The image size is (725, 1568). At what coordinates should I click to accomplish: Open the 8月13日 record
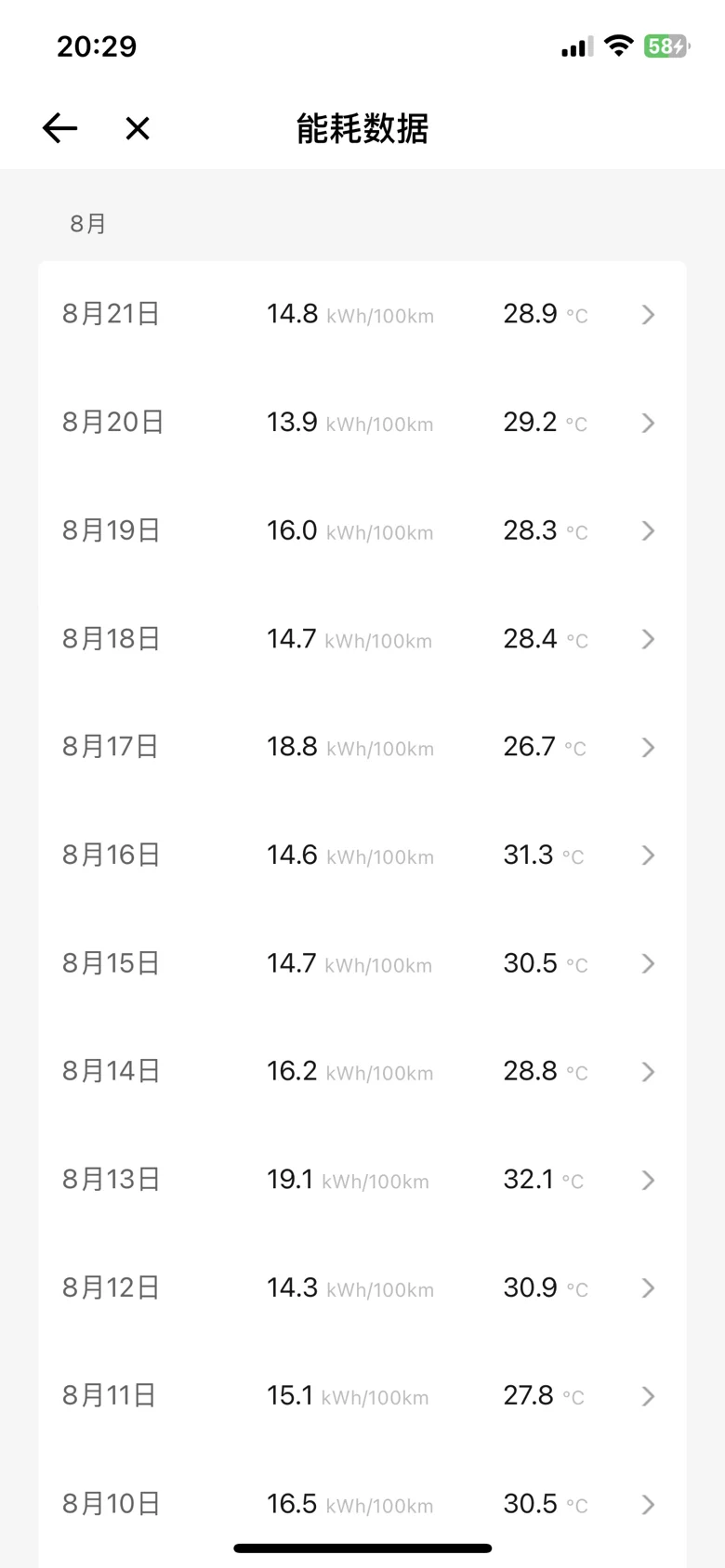click(362, 1180)
